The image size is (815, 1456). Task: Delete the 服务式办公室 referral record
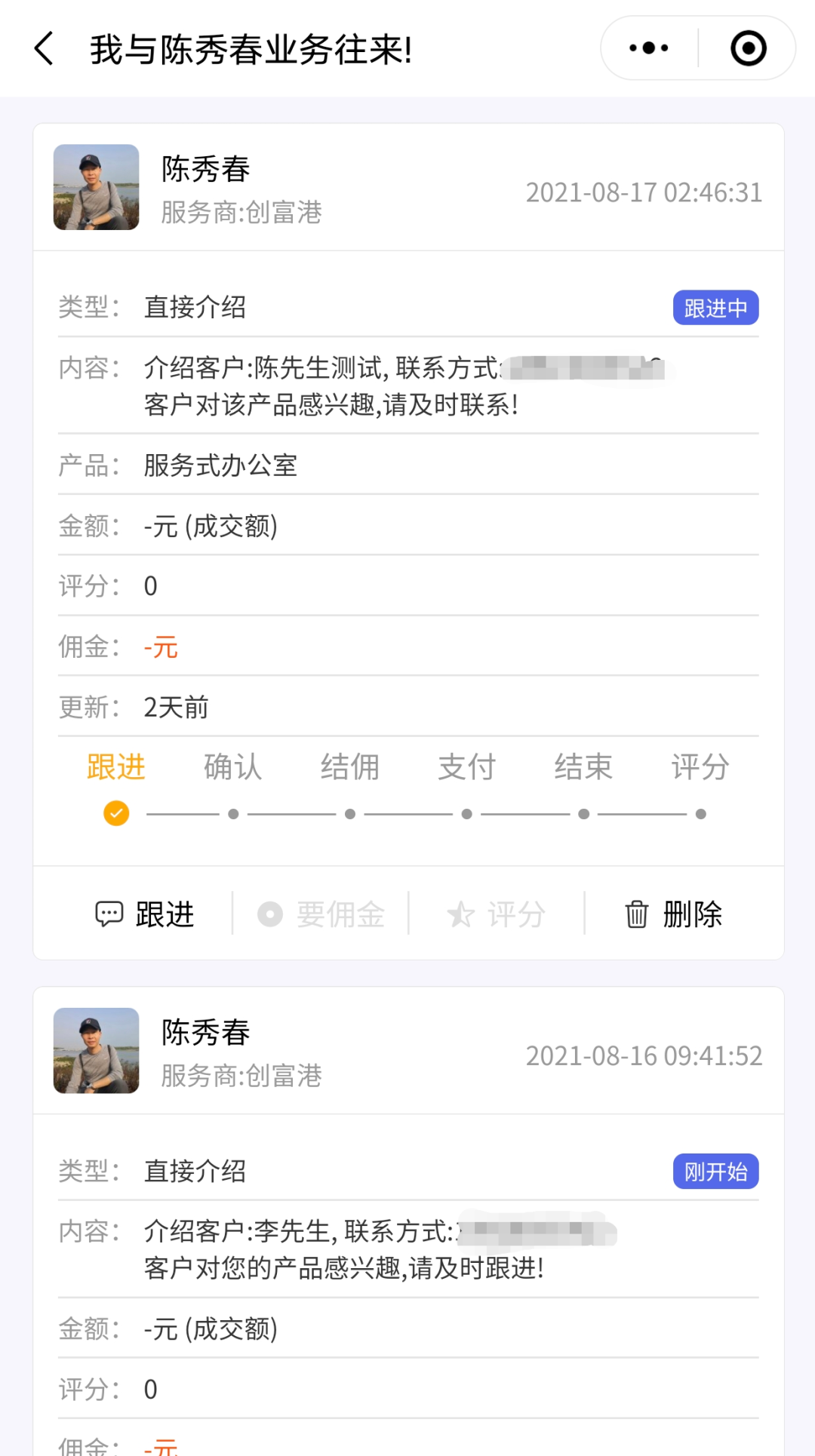click(x=673, y=914)
